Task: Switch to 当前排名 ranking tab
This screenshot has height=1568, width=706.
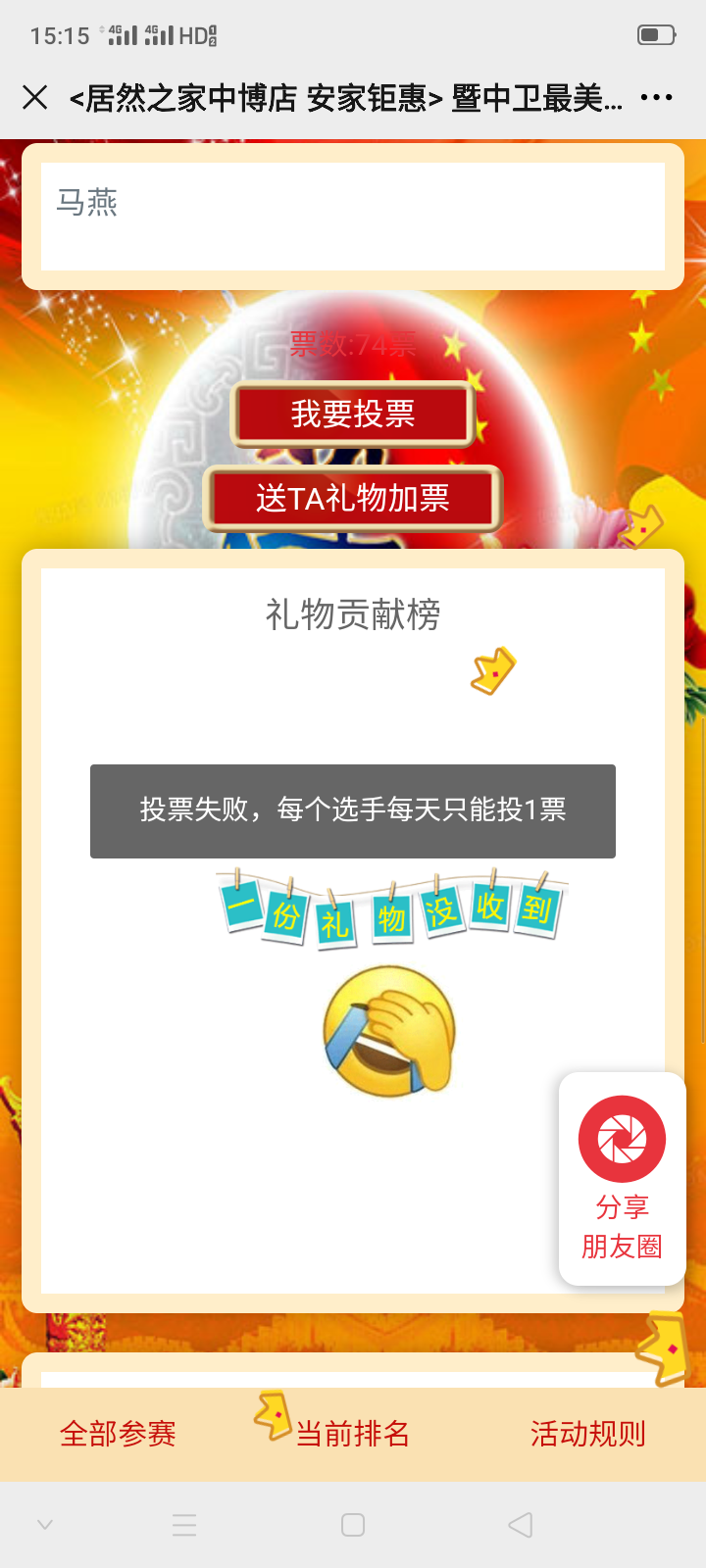Action: [353, 1434]
